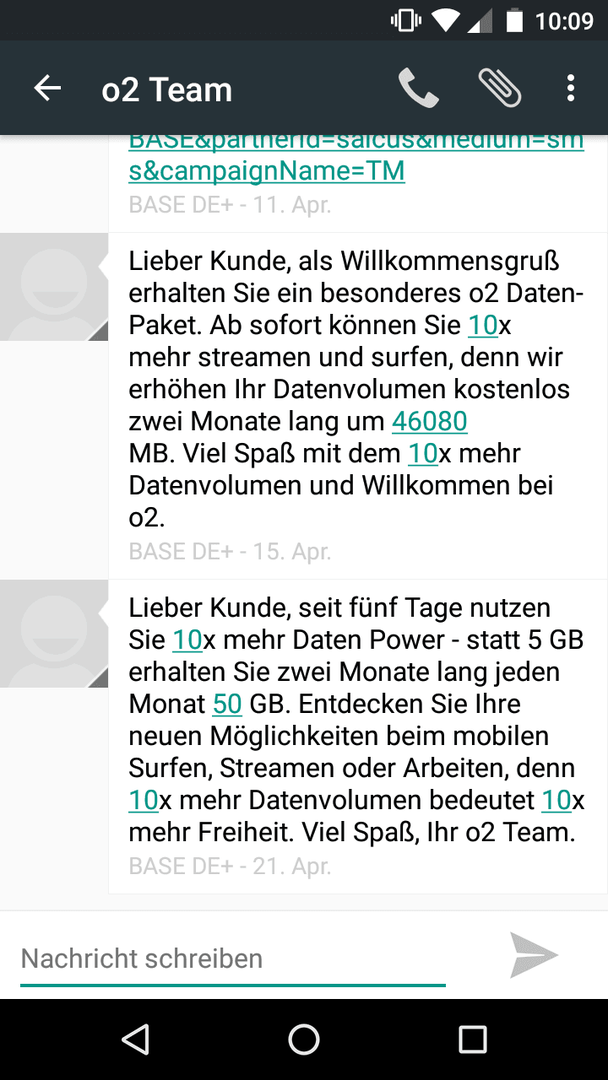Show recent apps
The height and width of the screenshot is (1080, 608).
pos(472,1039)
